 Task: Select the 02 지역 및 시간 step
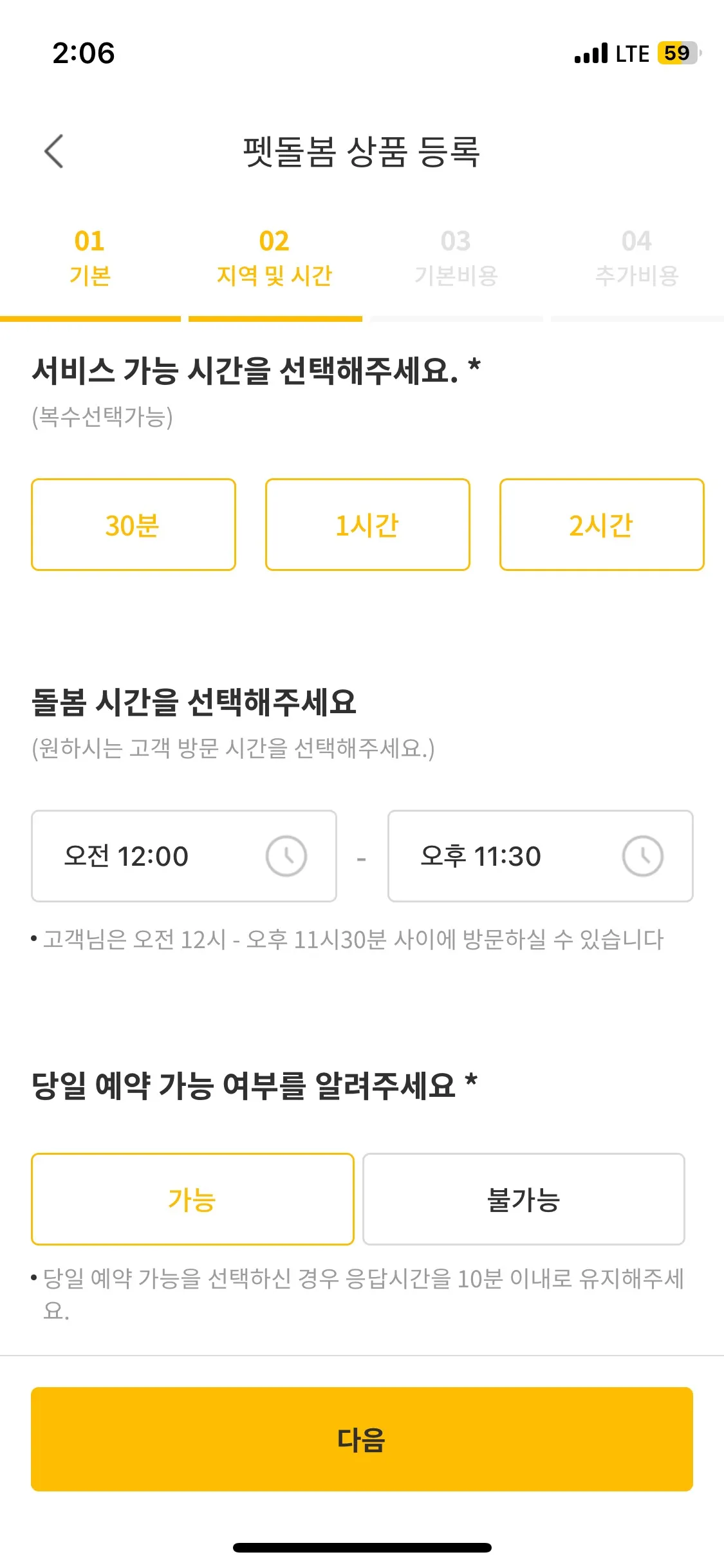point(275,259)
